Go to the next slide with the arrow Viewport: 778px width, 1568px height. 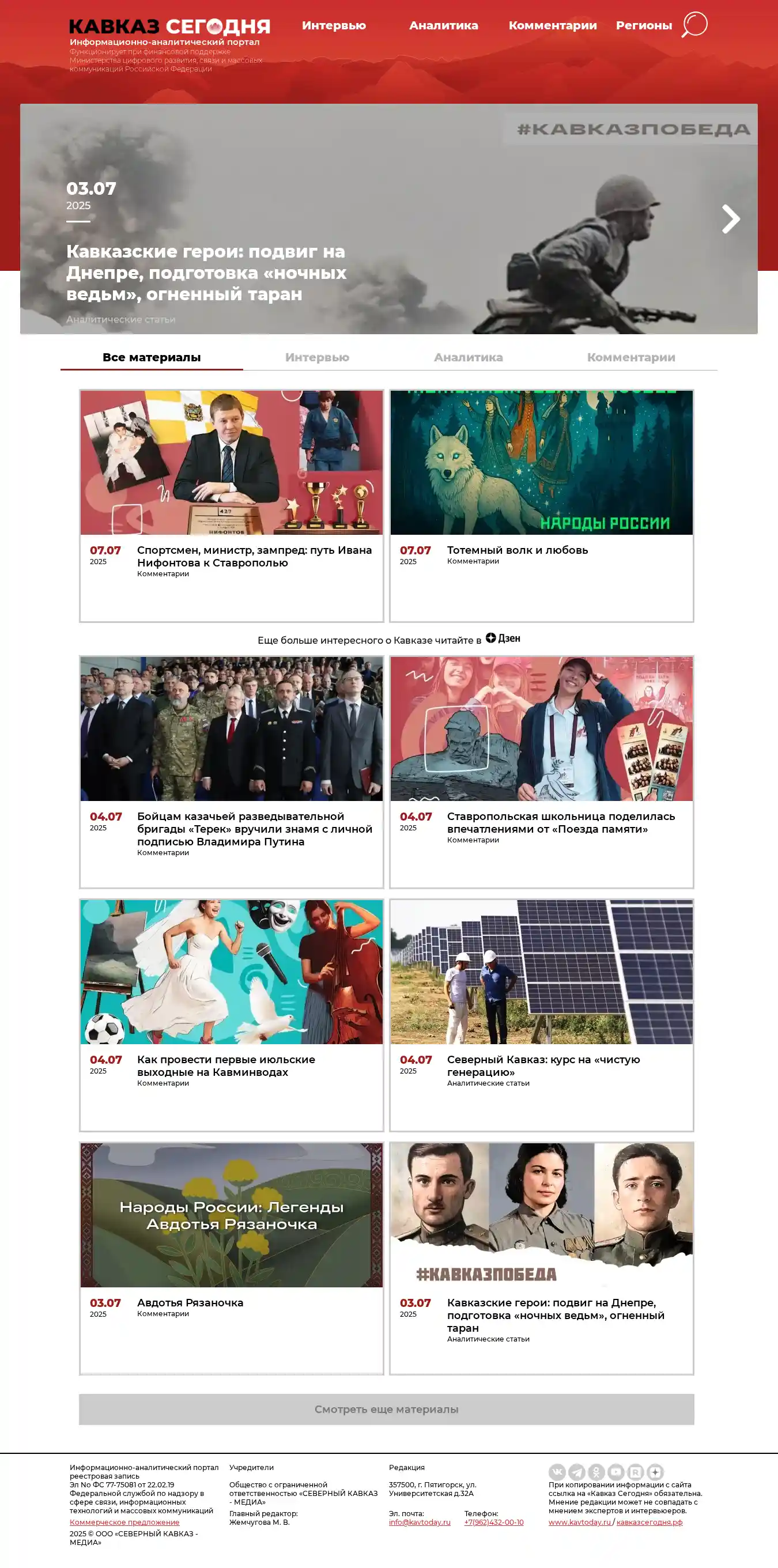click(x=730, y=219)
